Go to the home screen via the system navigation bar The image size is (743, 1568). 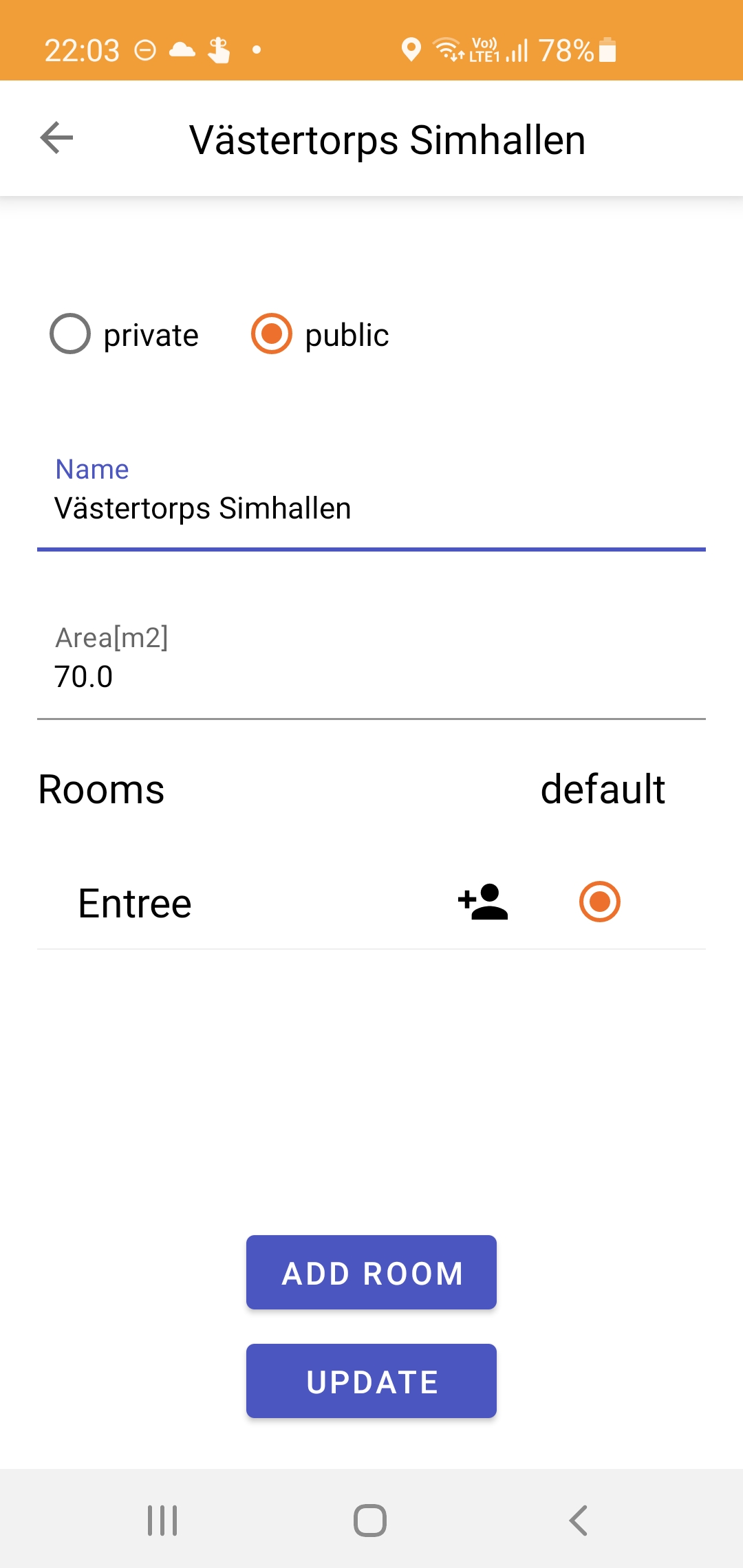pyautogui.click(x=370, y=1521)
